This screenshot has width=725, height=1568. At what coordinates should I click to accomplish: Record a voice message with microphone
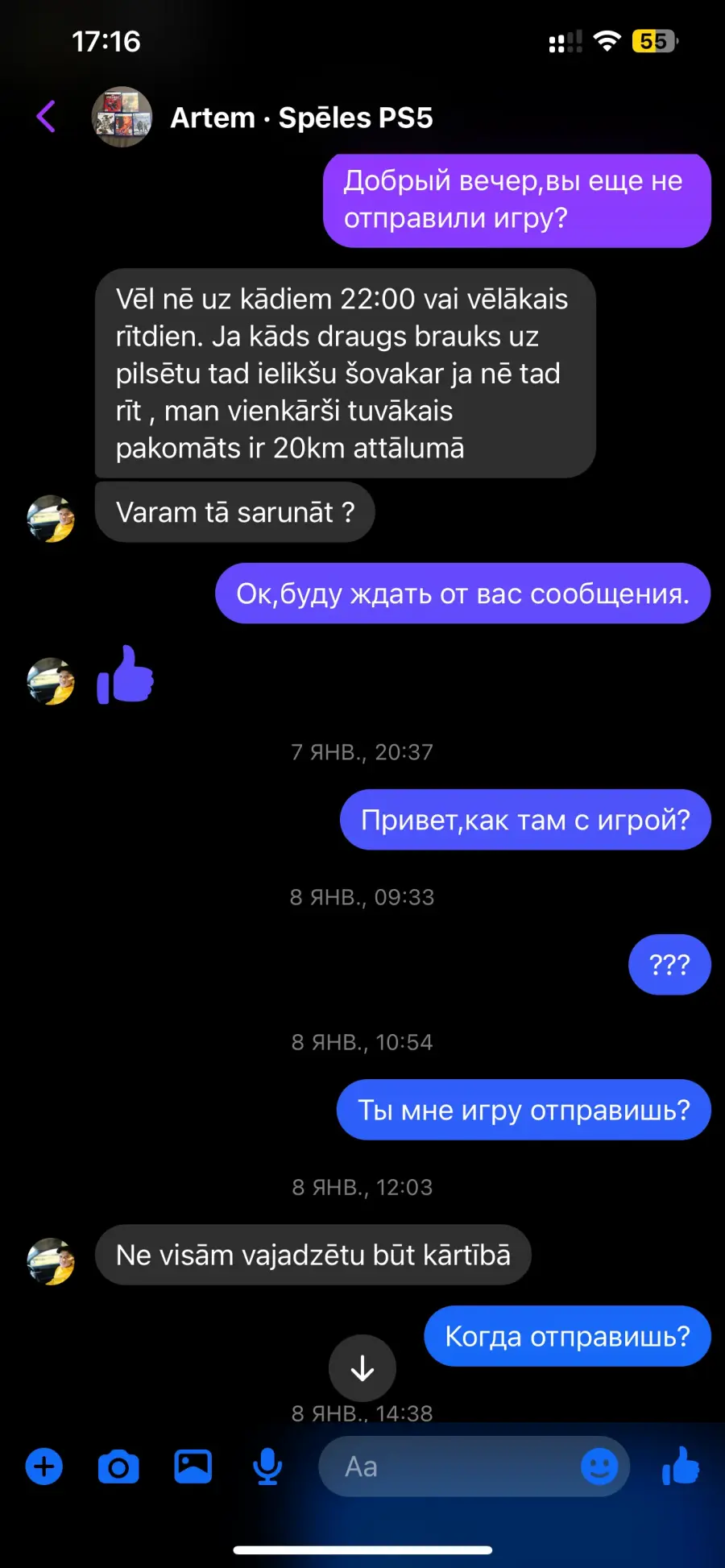[x=267, y=1467]
